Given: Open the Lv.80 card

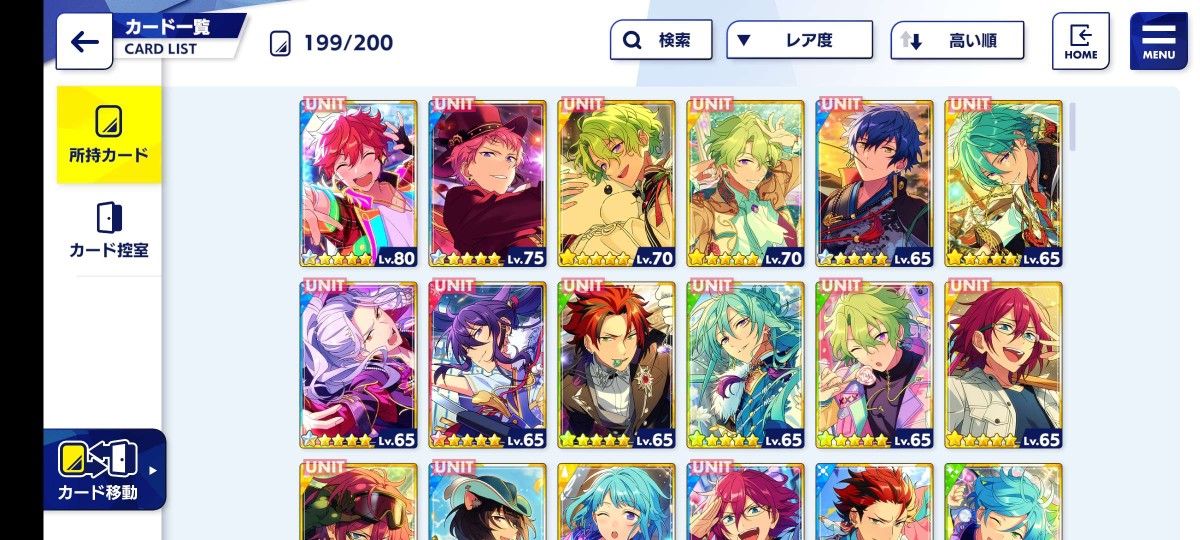Looking at the screenshot, I should point(358,183).
